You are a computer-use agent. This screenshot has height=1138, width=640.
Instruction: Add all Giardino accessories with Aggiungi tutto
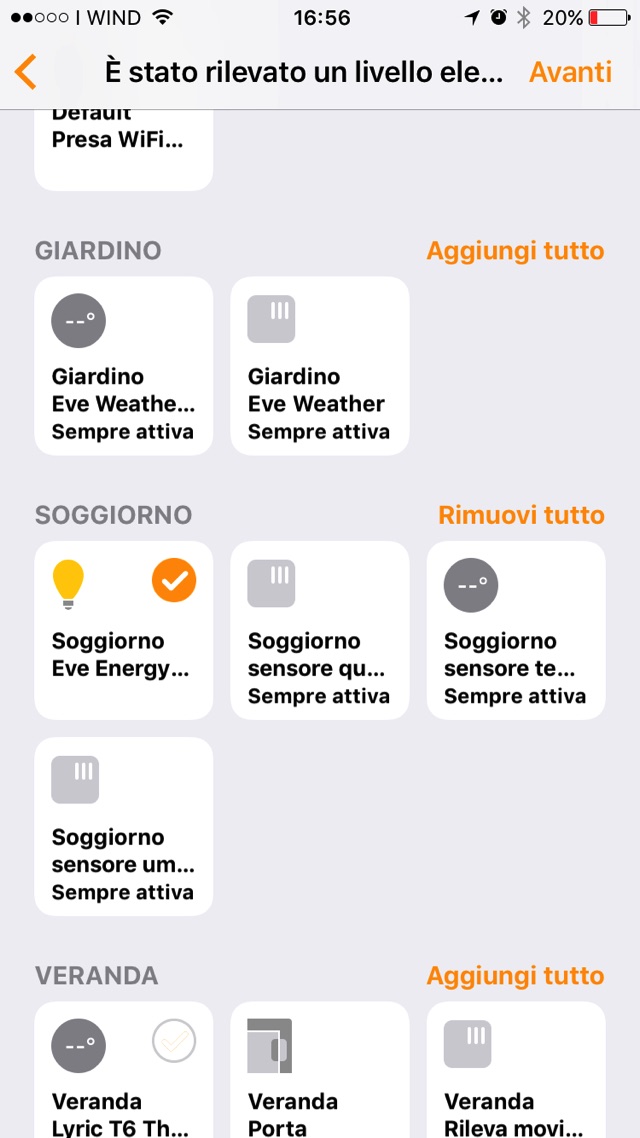[x=515, y=250]
